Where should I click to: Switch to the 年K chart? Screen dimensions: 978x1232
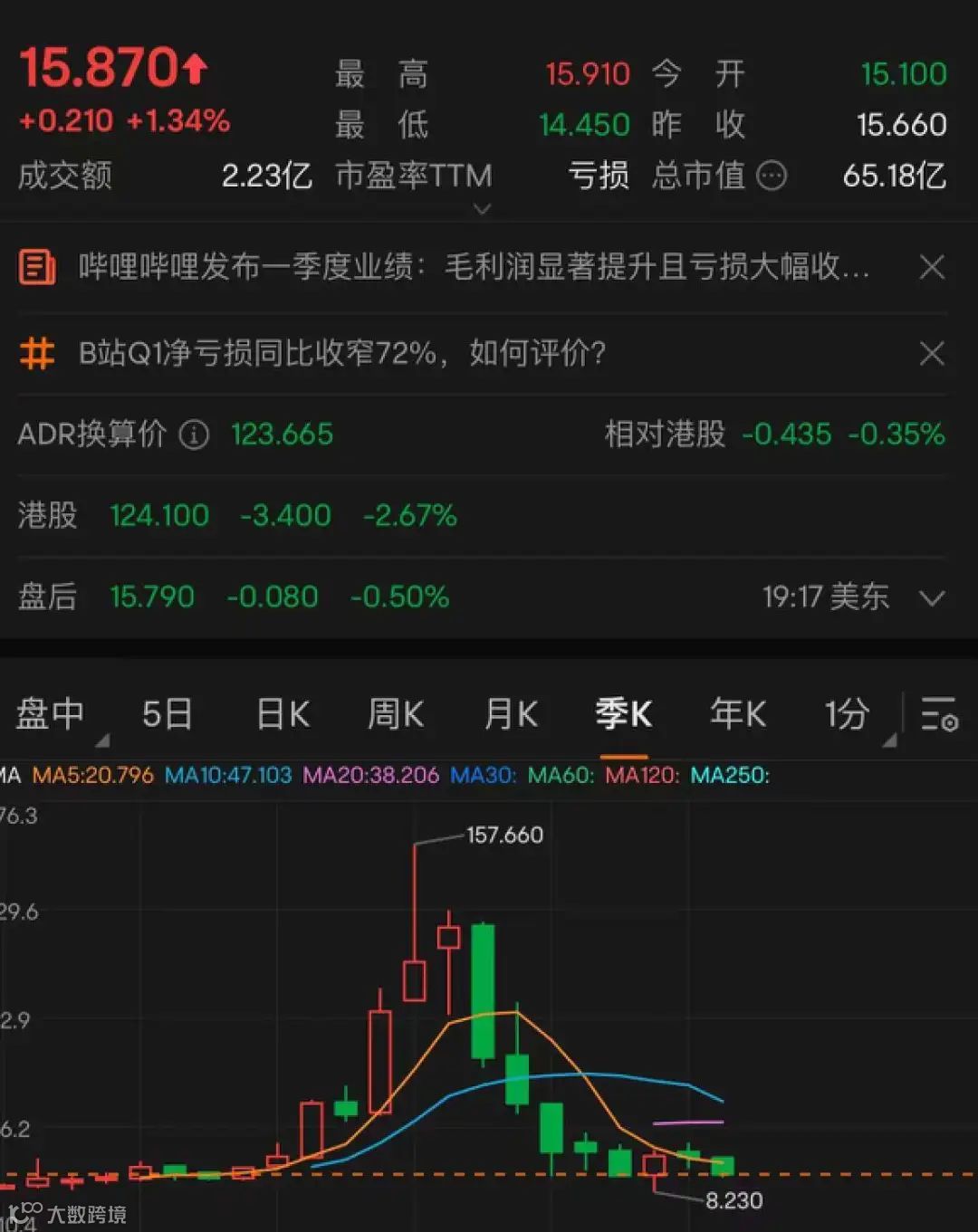pos(738,715)
